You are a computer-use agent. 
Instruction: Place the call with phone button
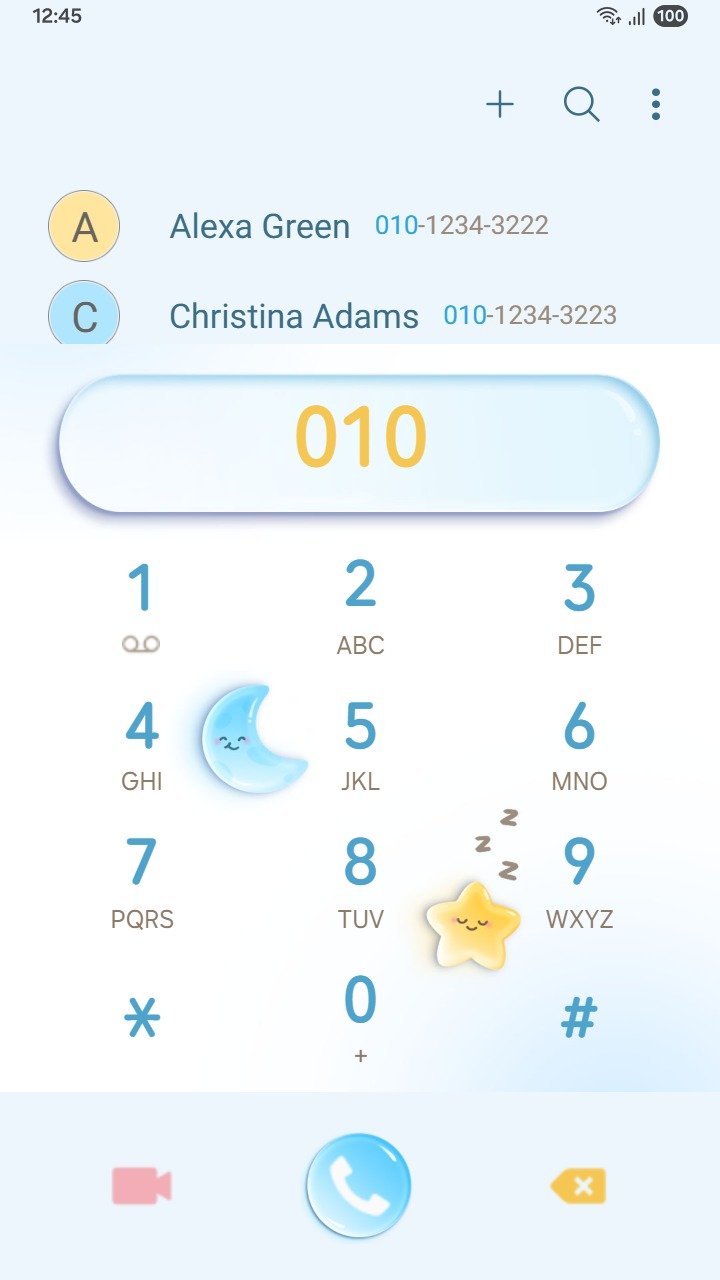click(359, 1186)
